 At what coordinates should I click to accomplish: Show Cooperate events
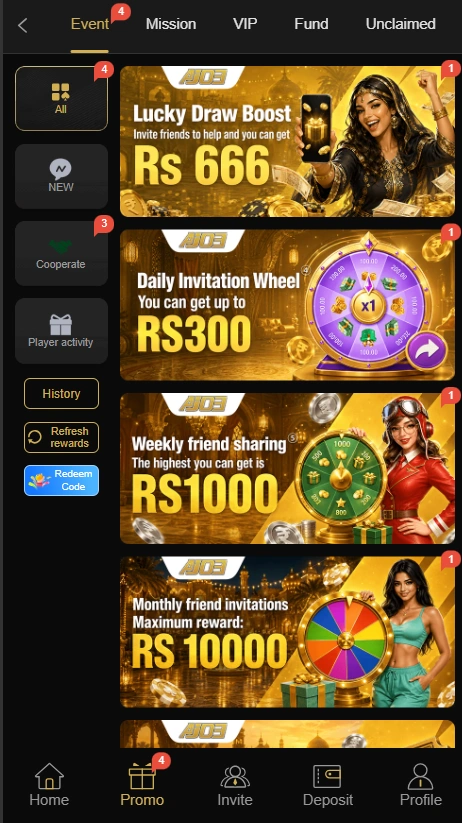(61, 254)
